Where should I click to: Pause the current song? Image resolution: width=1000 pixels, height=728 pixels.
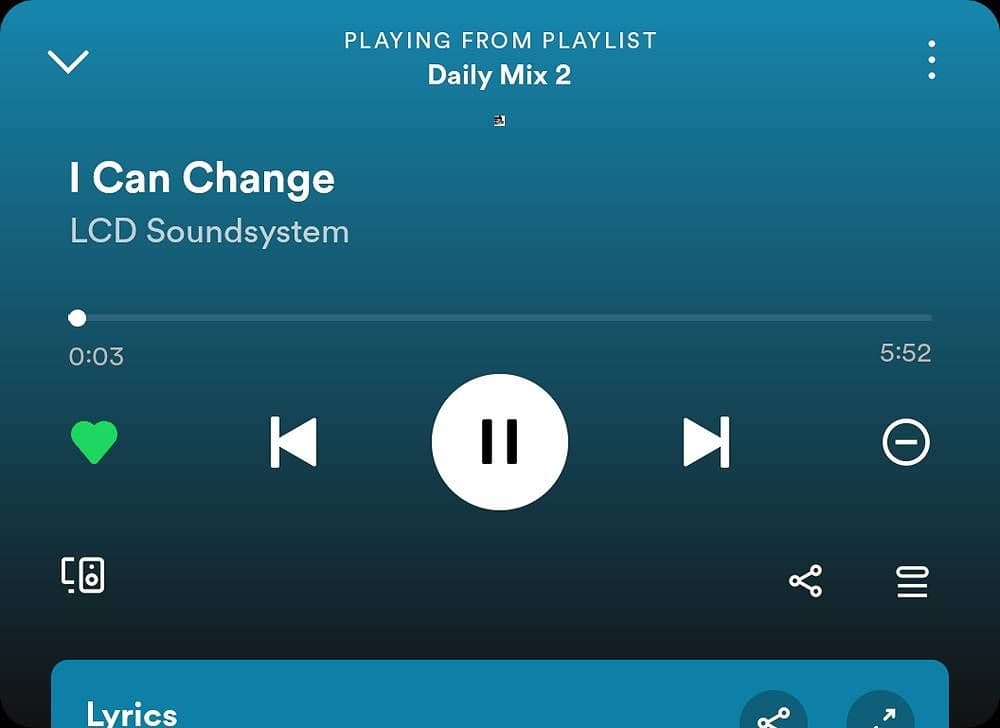(x=499, y=442)
